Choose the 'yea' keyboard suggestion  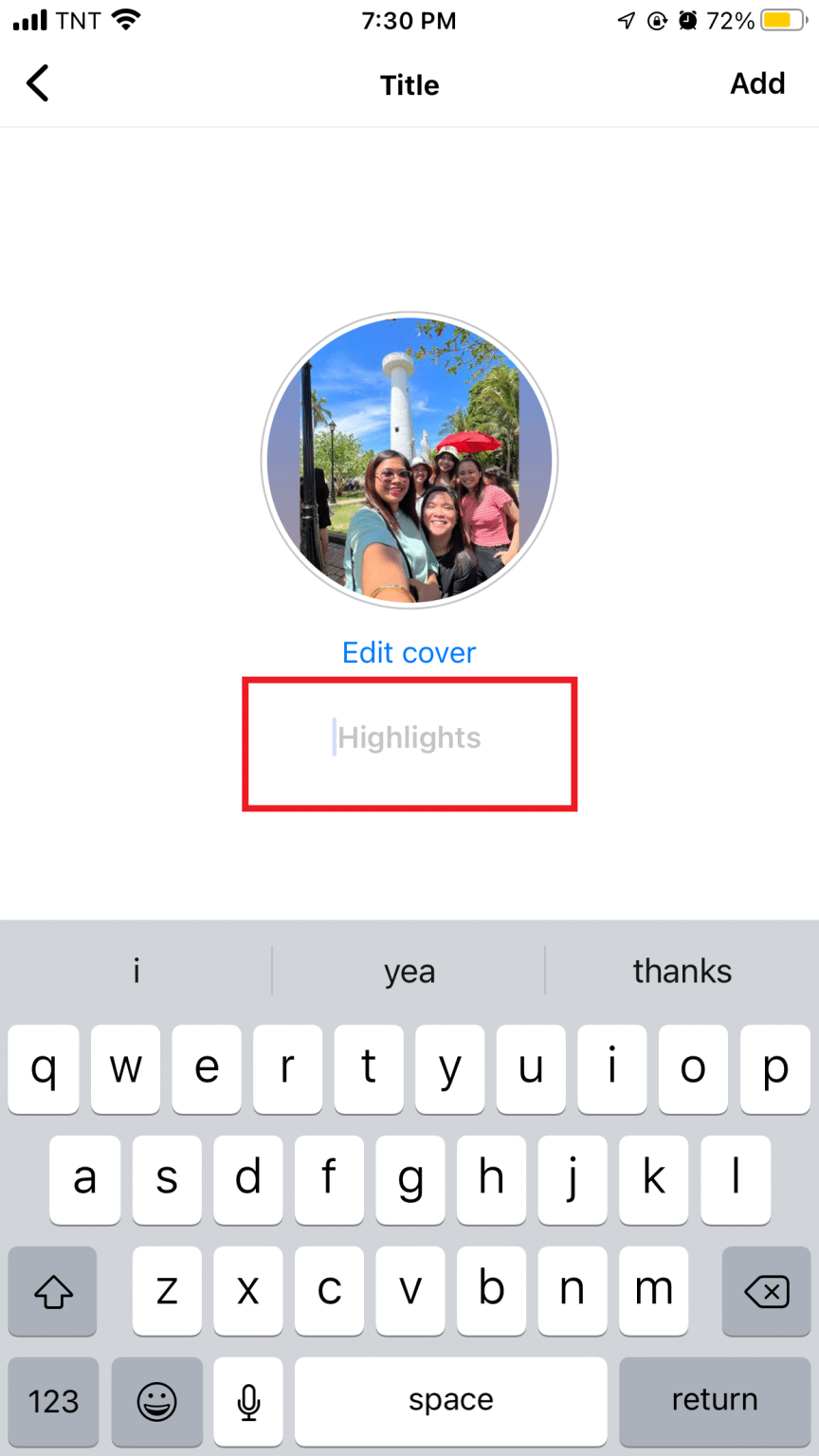tap(409, 971)
